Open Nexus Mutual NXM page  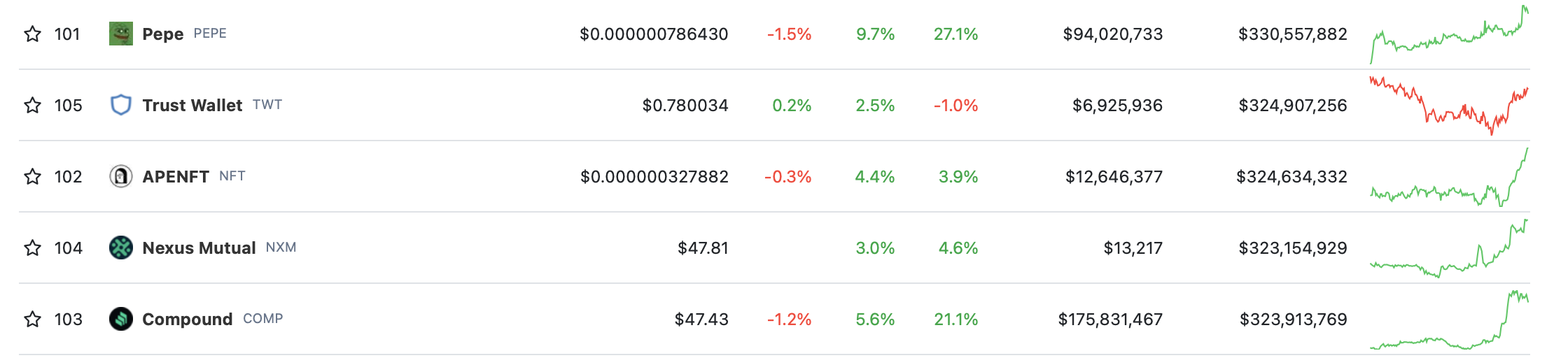pos(198,248)
